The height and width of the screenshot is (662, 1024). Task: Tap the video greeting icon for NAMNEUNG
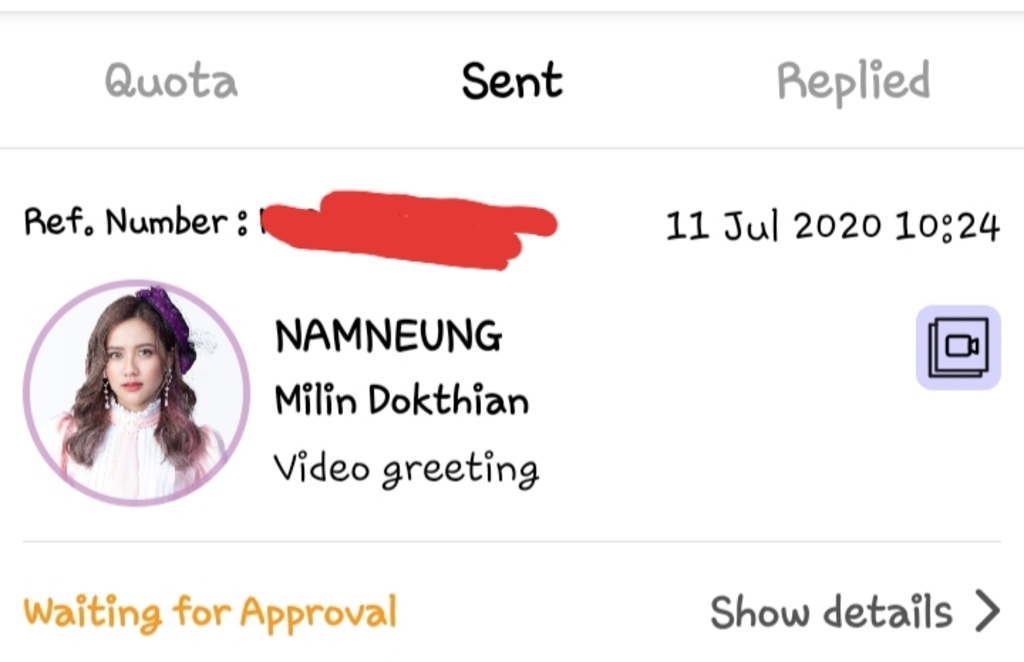click(x=958, y=347)
